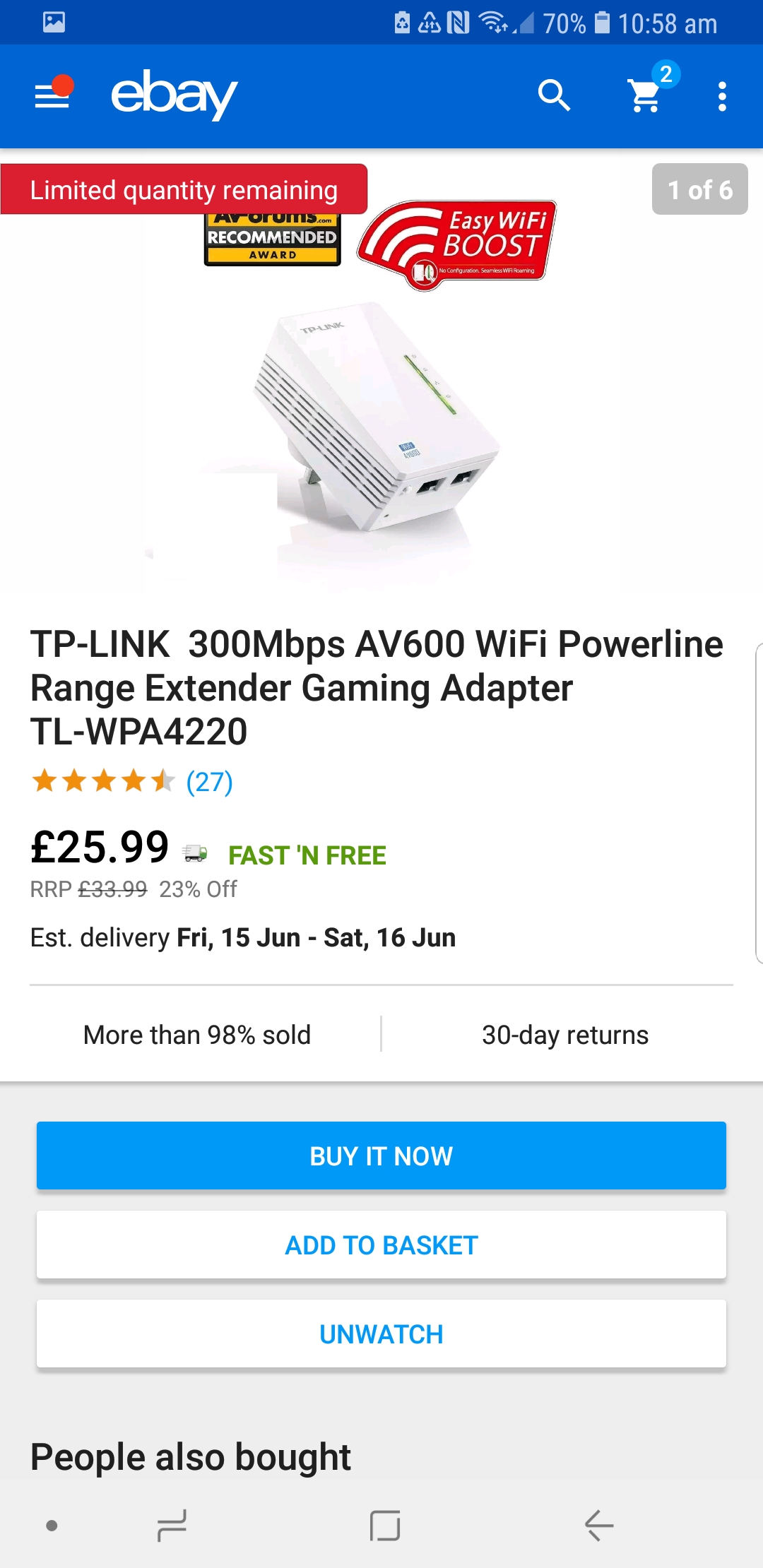This screenshot has width=763, height=1568.
Task: Tap Buy It Now
Action: (x=381, y=1156)
